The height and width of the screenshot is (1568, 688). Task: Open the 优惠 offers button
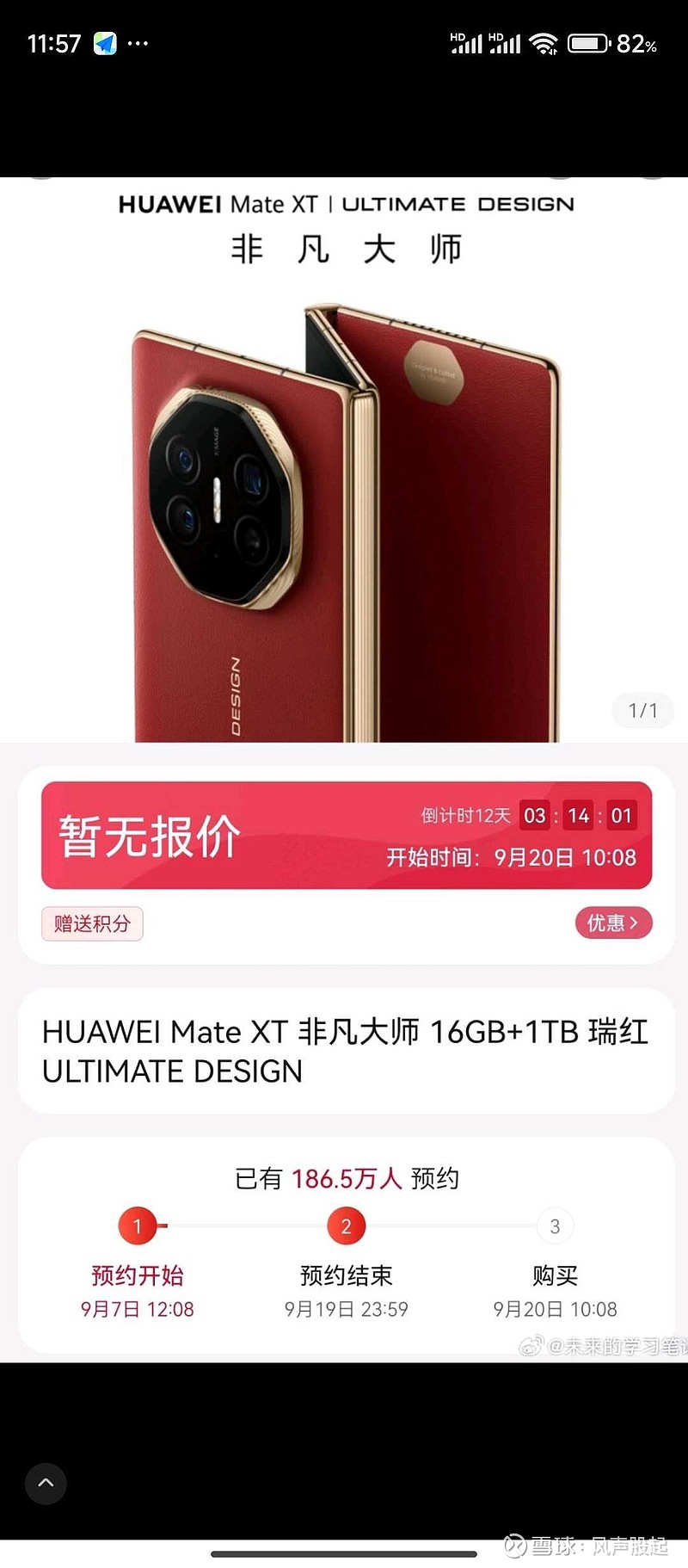[x=613, y=923]
